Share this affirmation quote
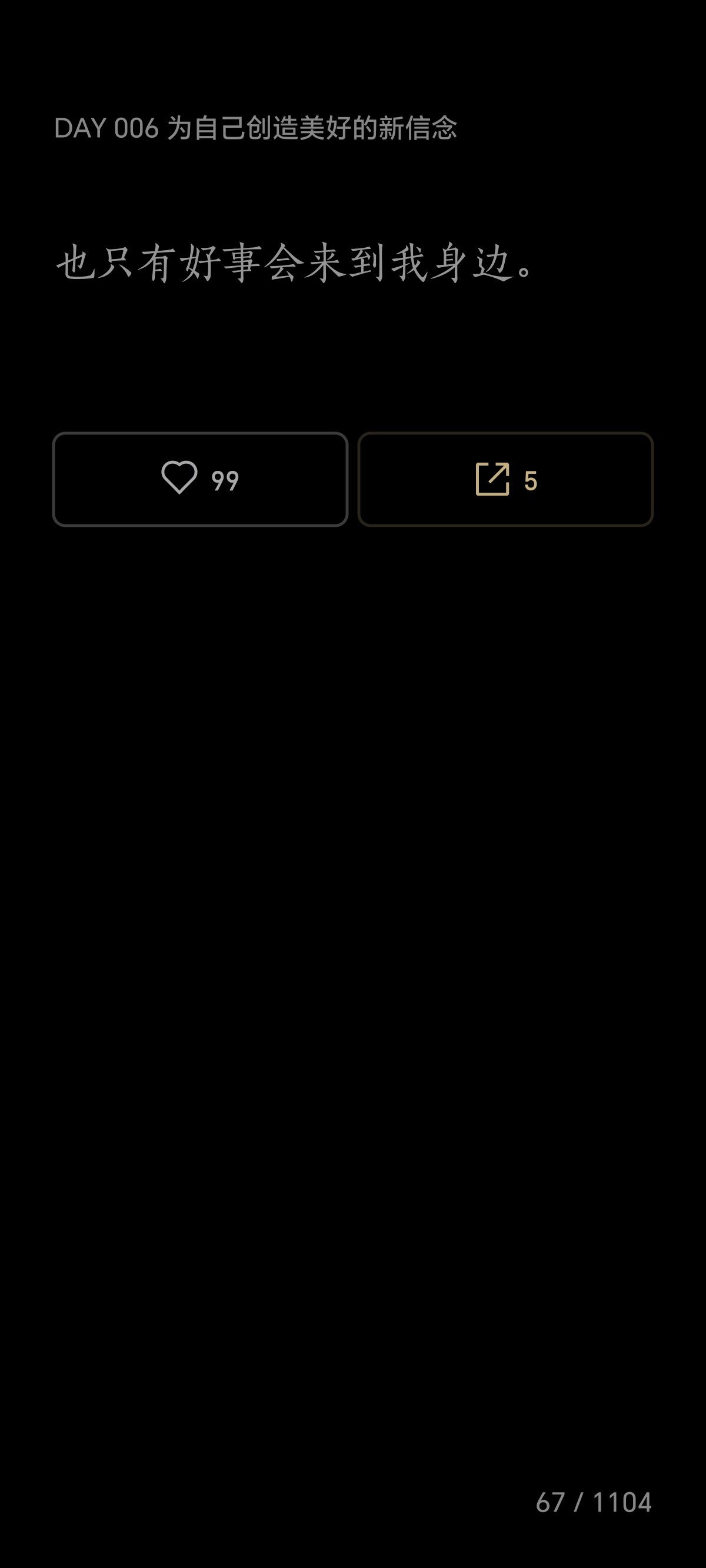This screenshot has height=1568, width=706. click(505, 479)
